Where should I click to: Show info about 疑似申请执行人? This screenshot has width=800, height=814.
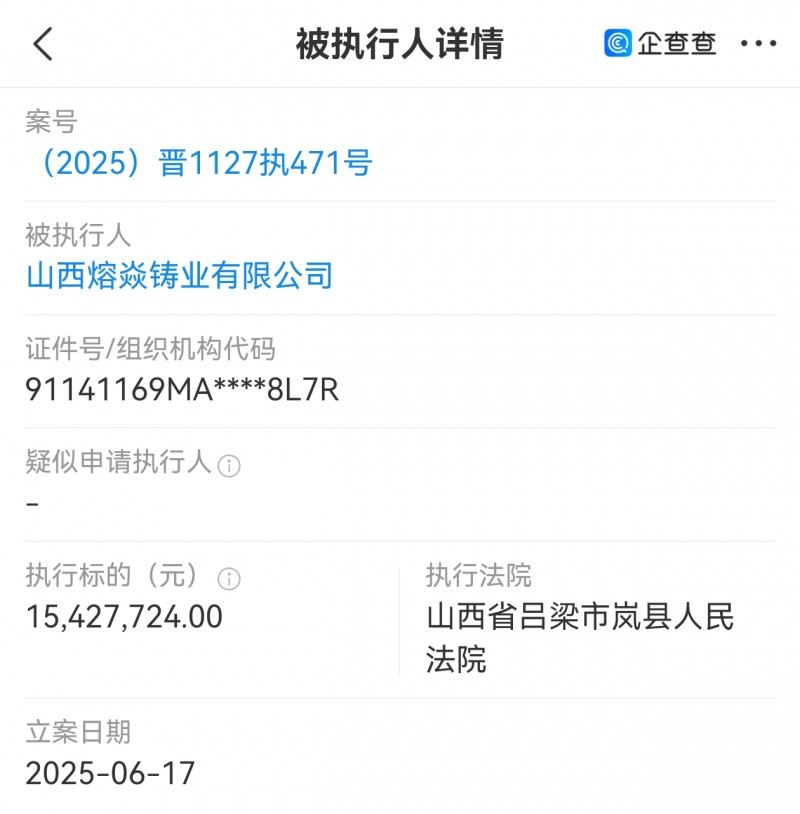coord(229,465)
